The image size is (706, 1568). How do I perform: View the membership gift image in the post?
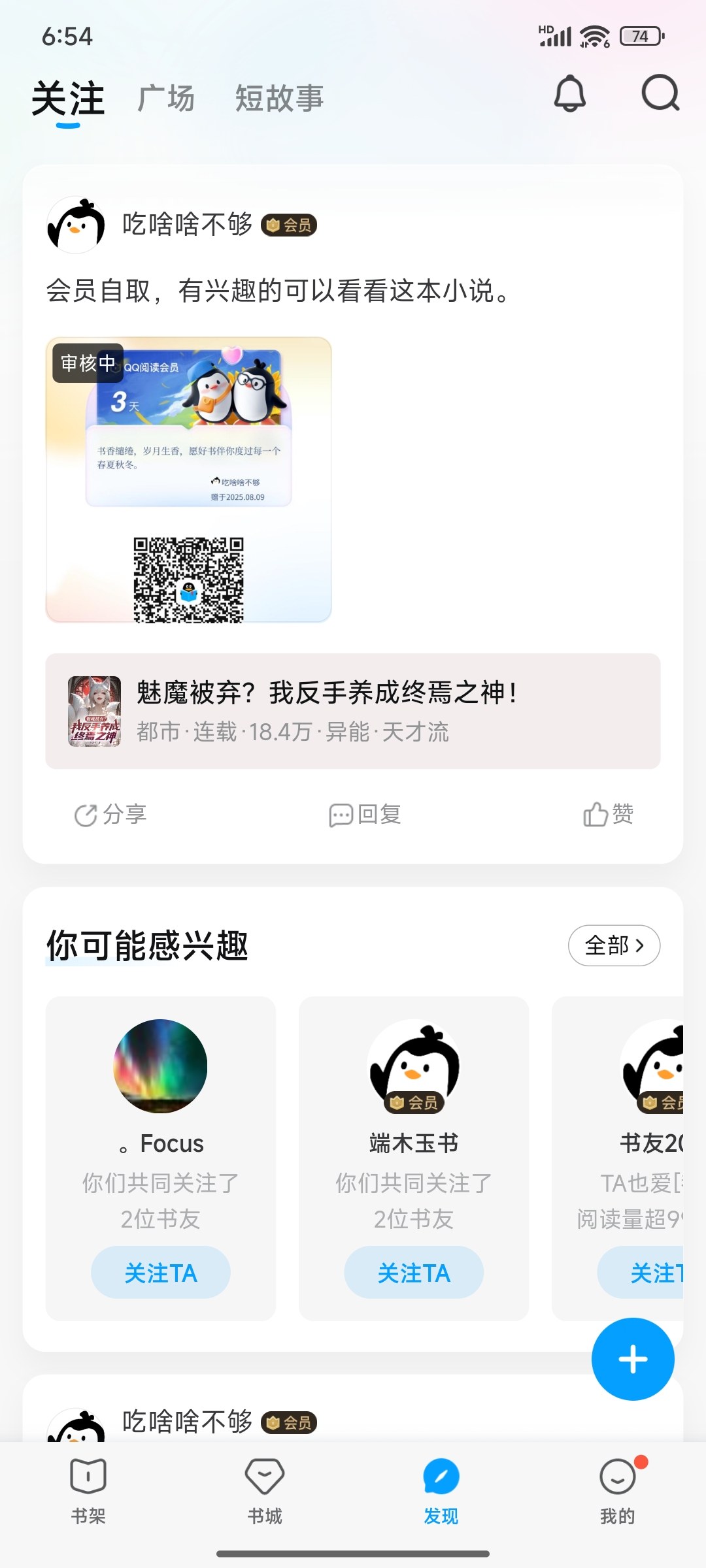coord(188,480)
